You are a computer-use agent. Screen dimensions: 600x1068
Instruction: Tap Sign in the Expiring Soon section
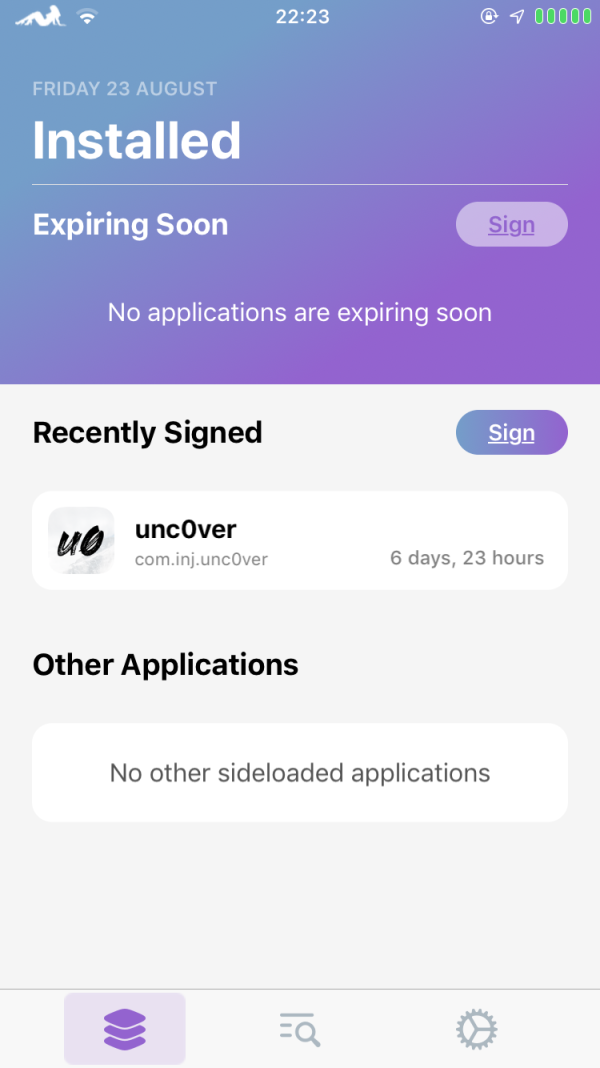[511, 225]
